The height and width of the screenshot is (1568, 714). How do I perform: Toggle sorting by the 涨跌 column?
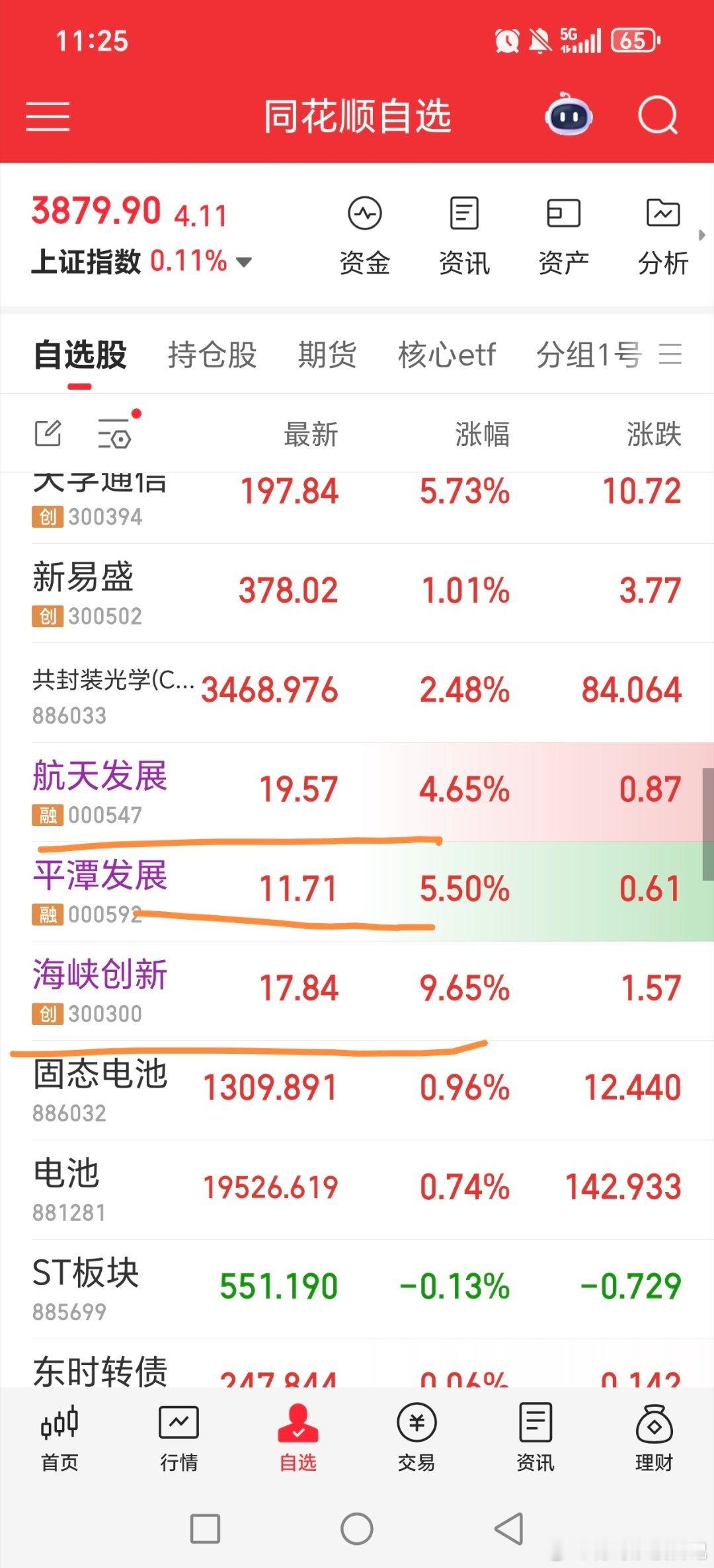coord(653,433)
